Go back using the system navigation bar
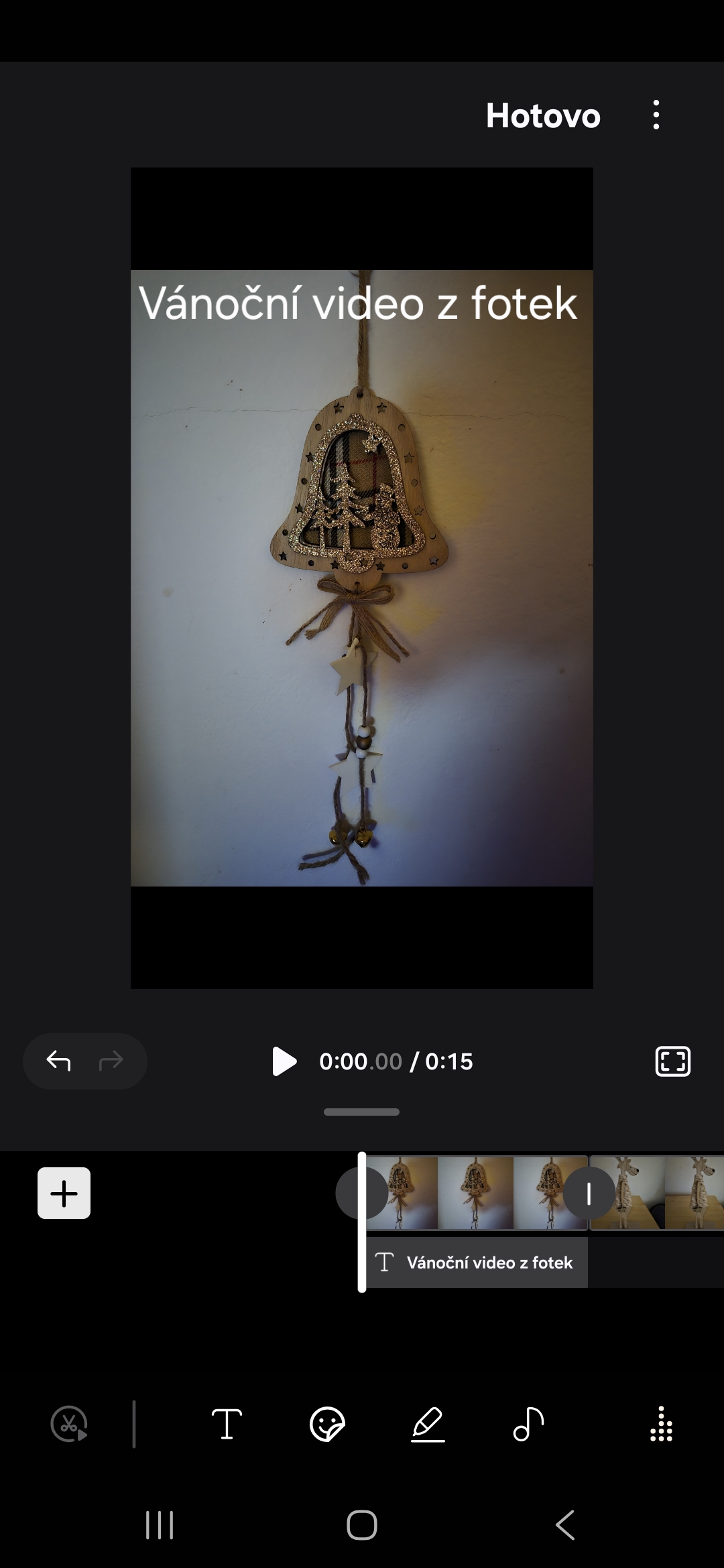The width and height of the screenshot is (724, 1568). point(565,1525)
